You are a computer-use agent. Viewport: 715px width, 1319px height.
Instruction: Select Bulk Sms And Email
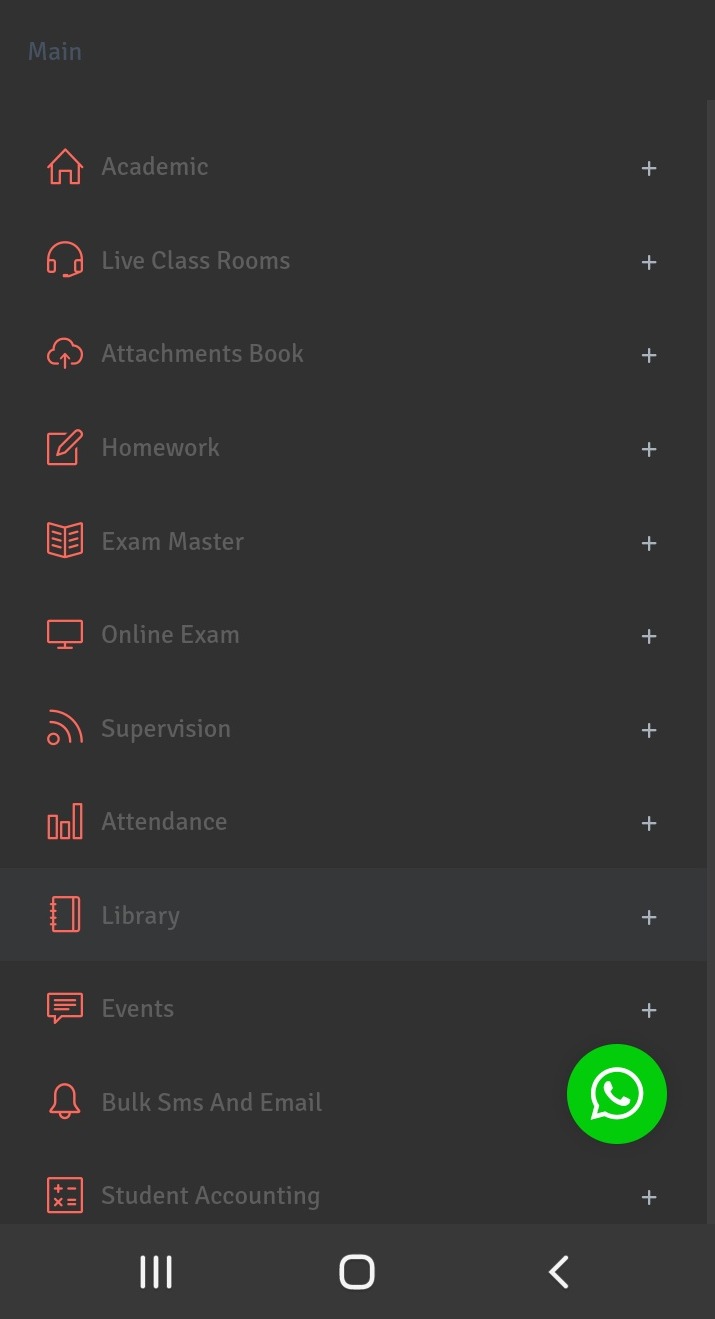click(211, 1102)
